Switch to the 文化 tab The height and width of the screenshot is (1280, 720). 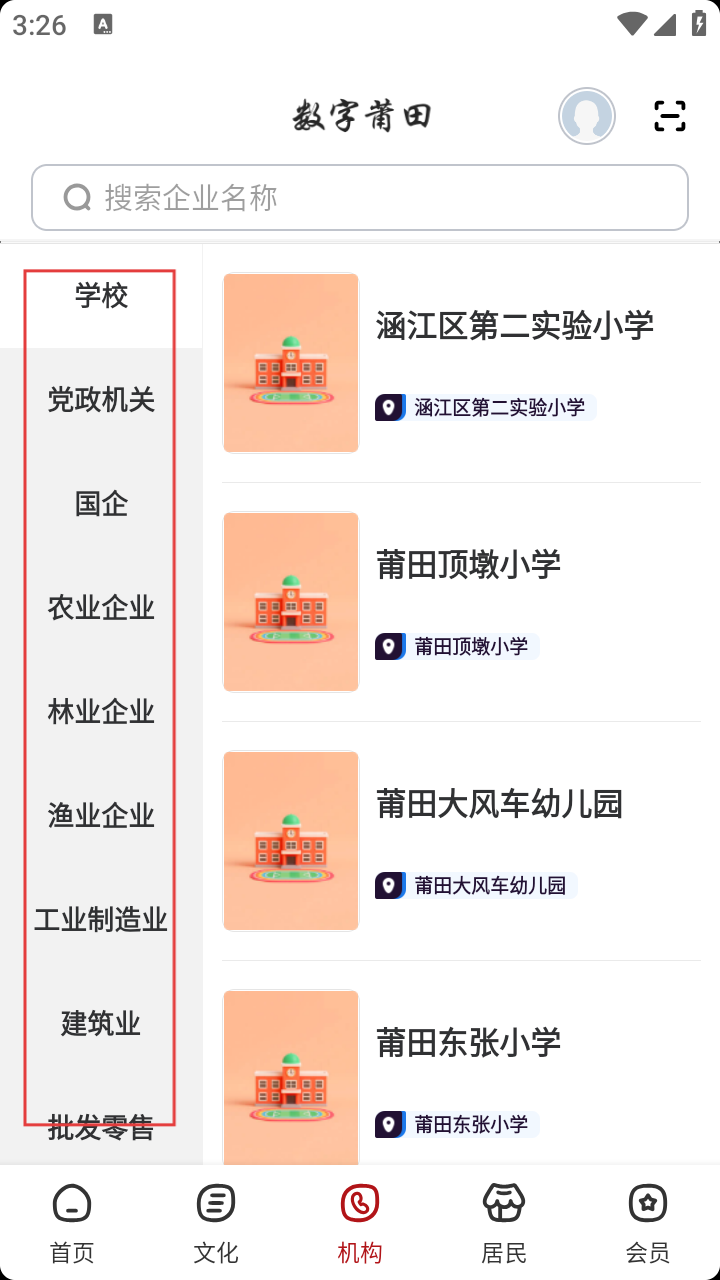click(x=216, y=1222)
